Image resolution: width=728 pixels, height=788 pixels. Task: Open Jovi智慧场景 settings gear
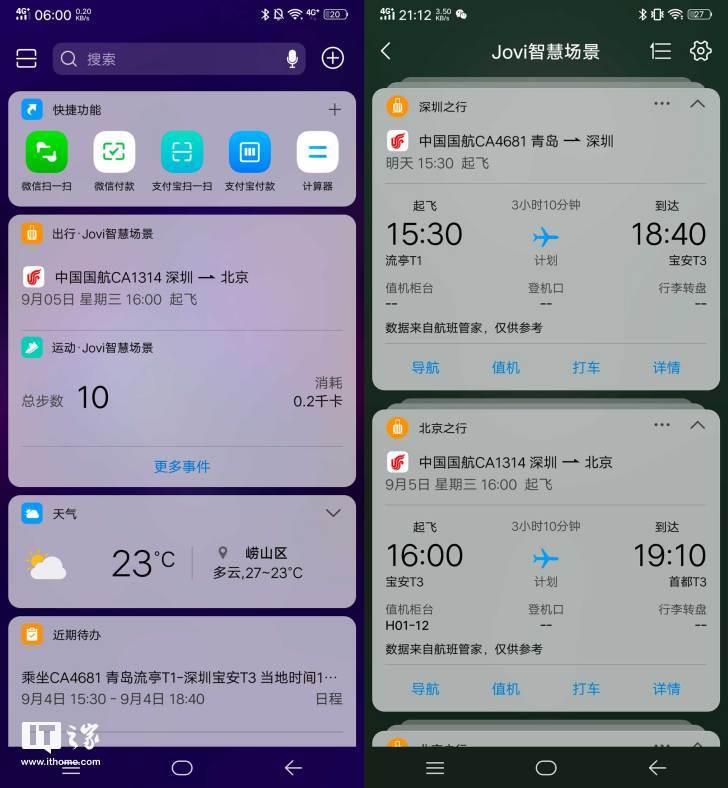pos(700,51)
